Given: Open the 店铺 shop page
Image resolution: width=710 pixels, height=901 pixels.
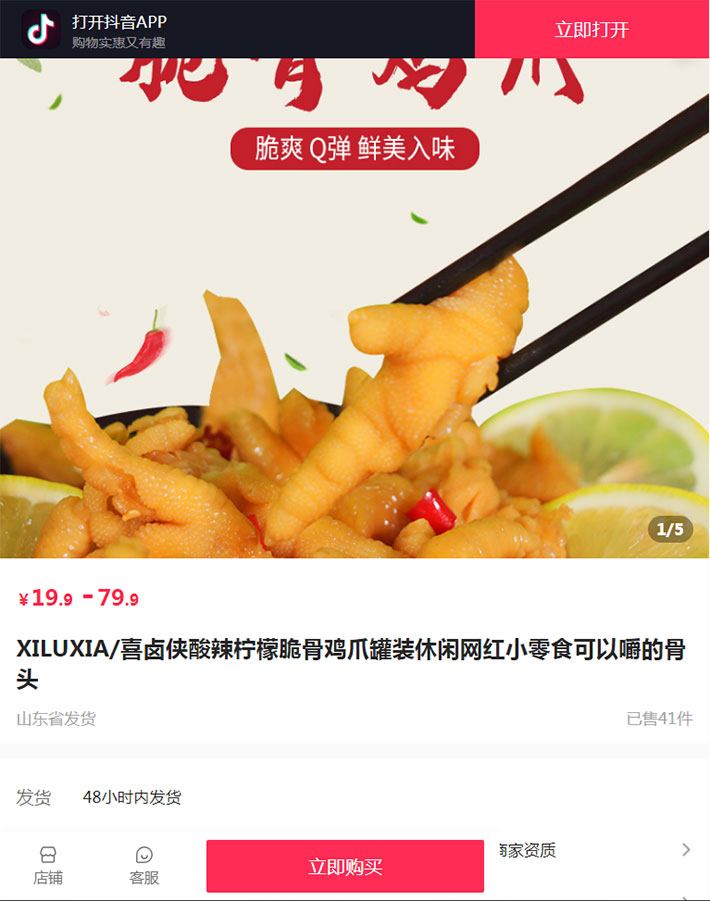Looking at the screenshot, I should click(48, 865).
